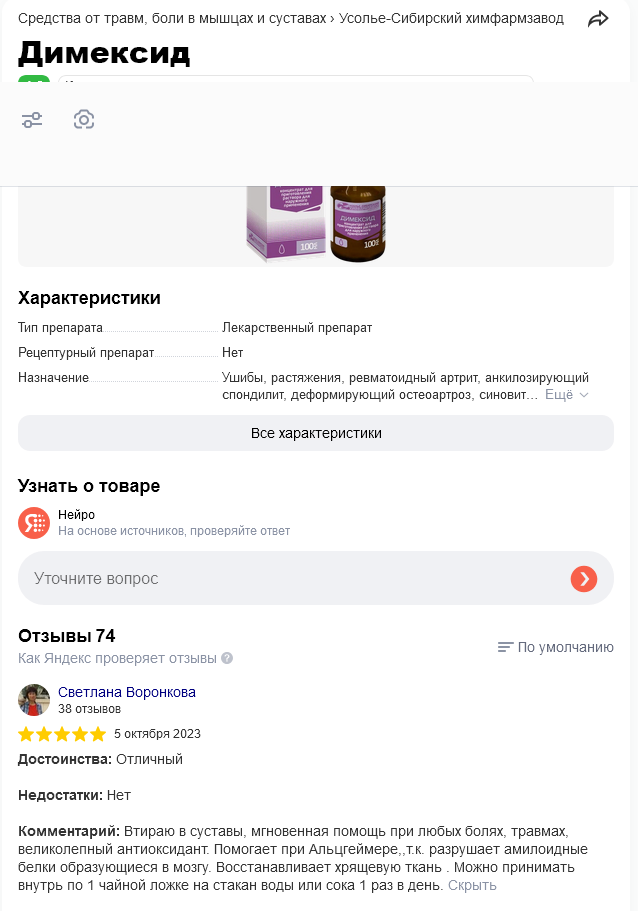
Task: Change review sorting По умолчанию
Action: click(556, 647)
